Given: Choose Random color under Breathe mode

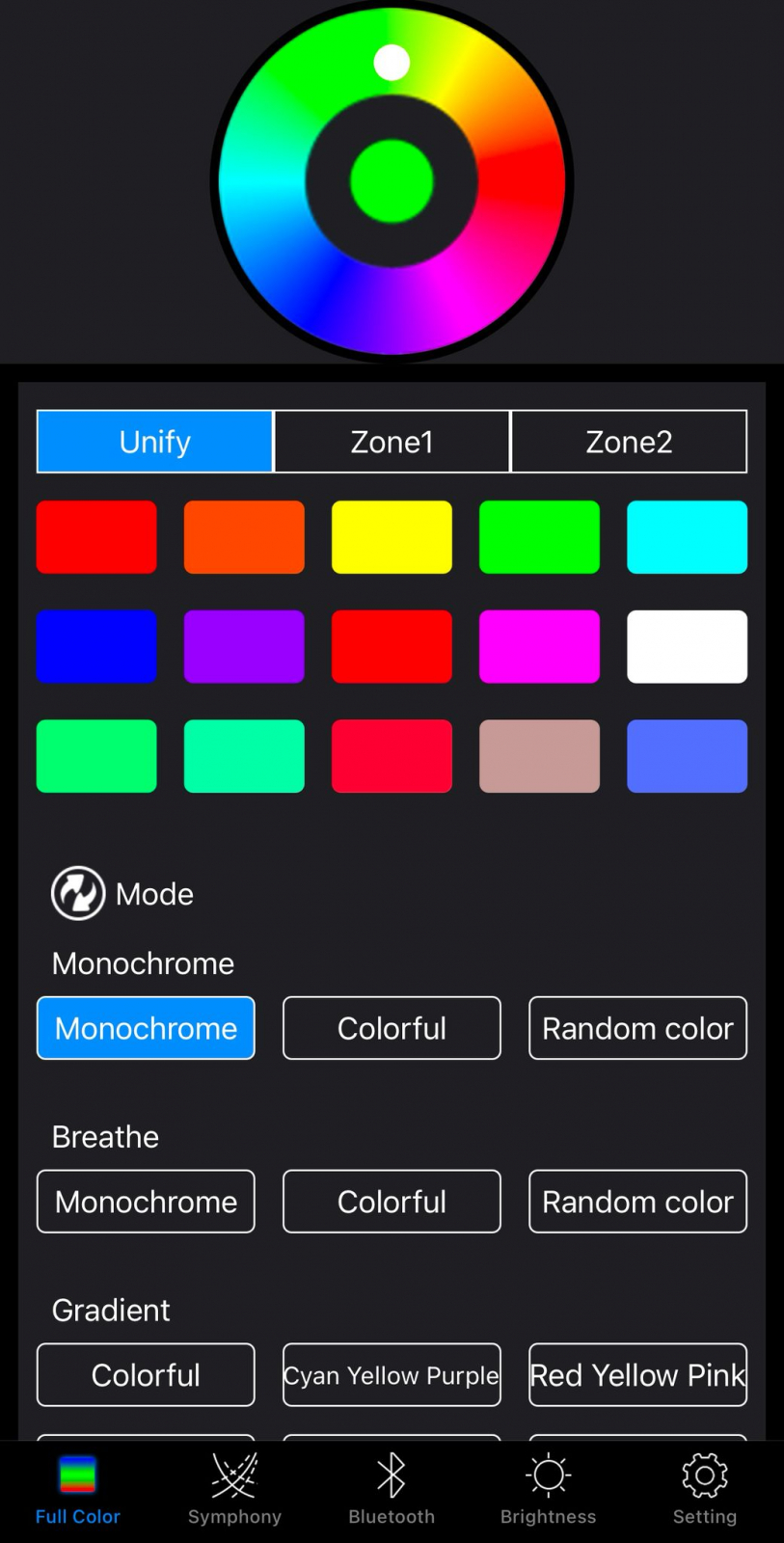Looking at the screenshot, I should click(637, 1202).
